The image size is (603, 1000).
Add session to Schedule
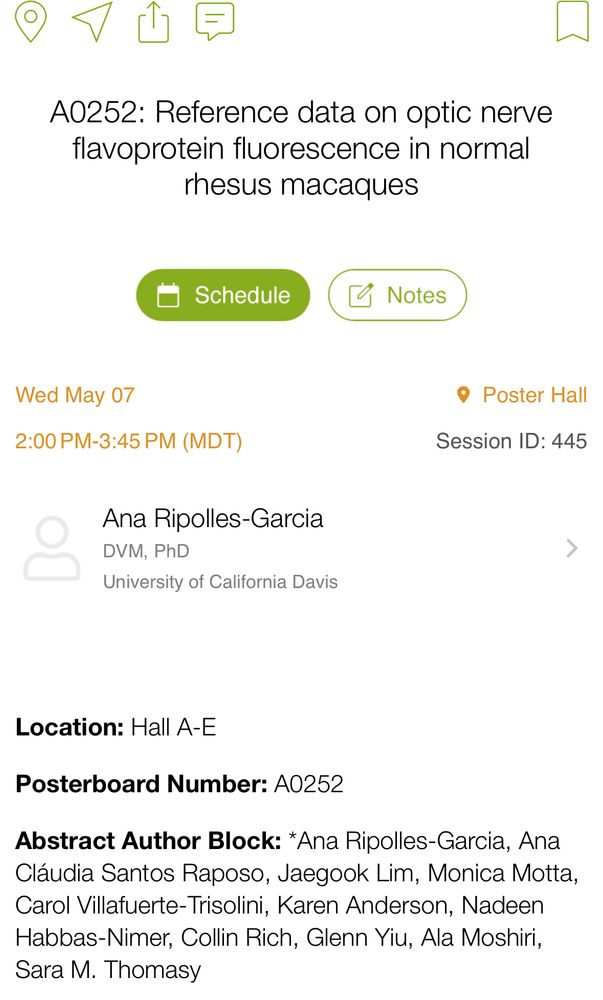223,295
